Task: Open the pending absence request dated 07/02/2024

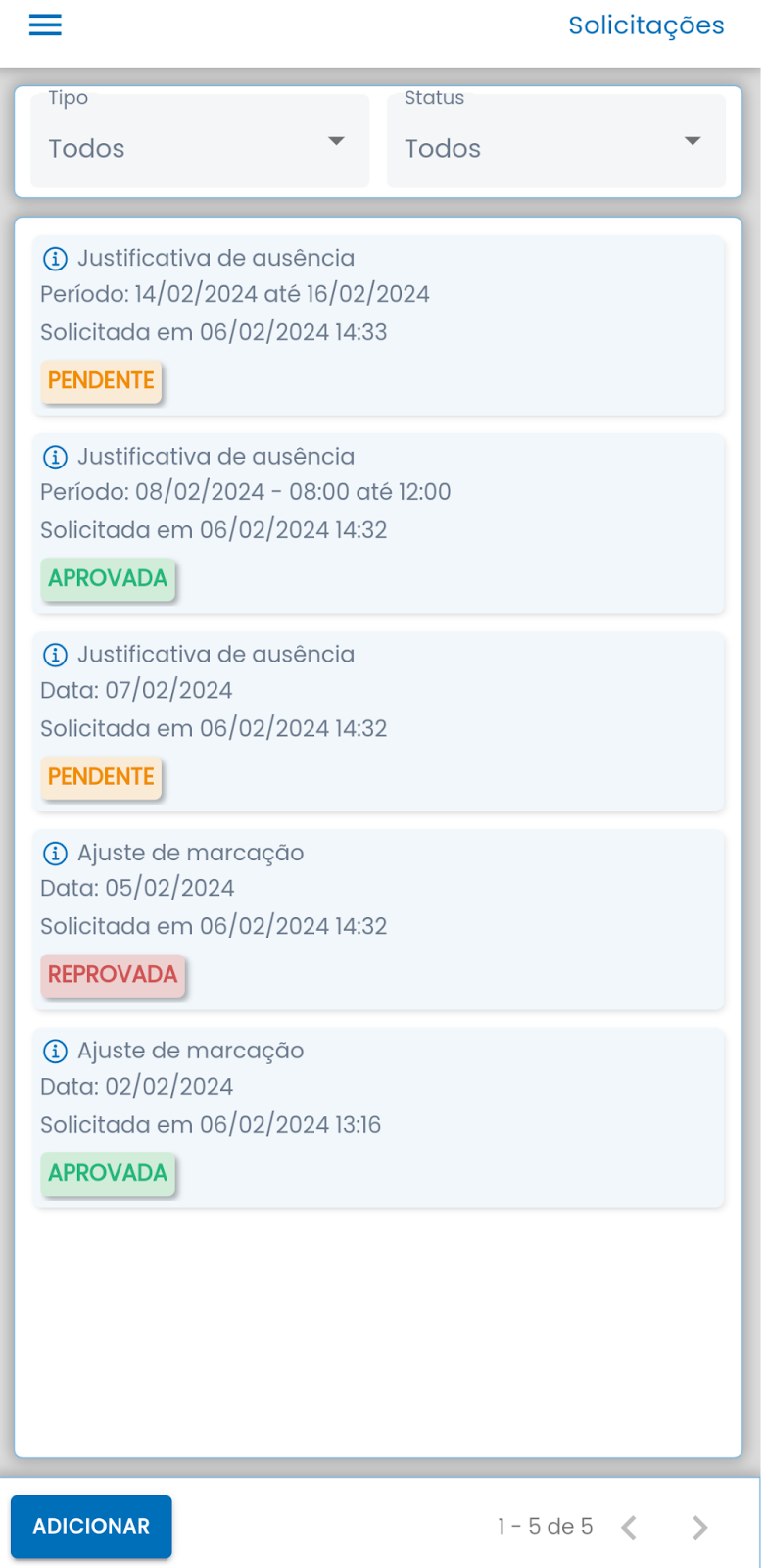Action: click(378, 721)
